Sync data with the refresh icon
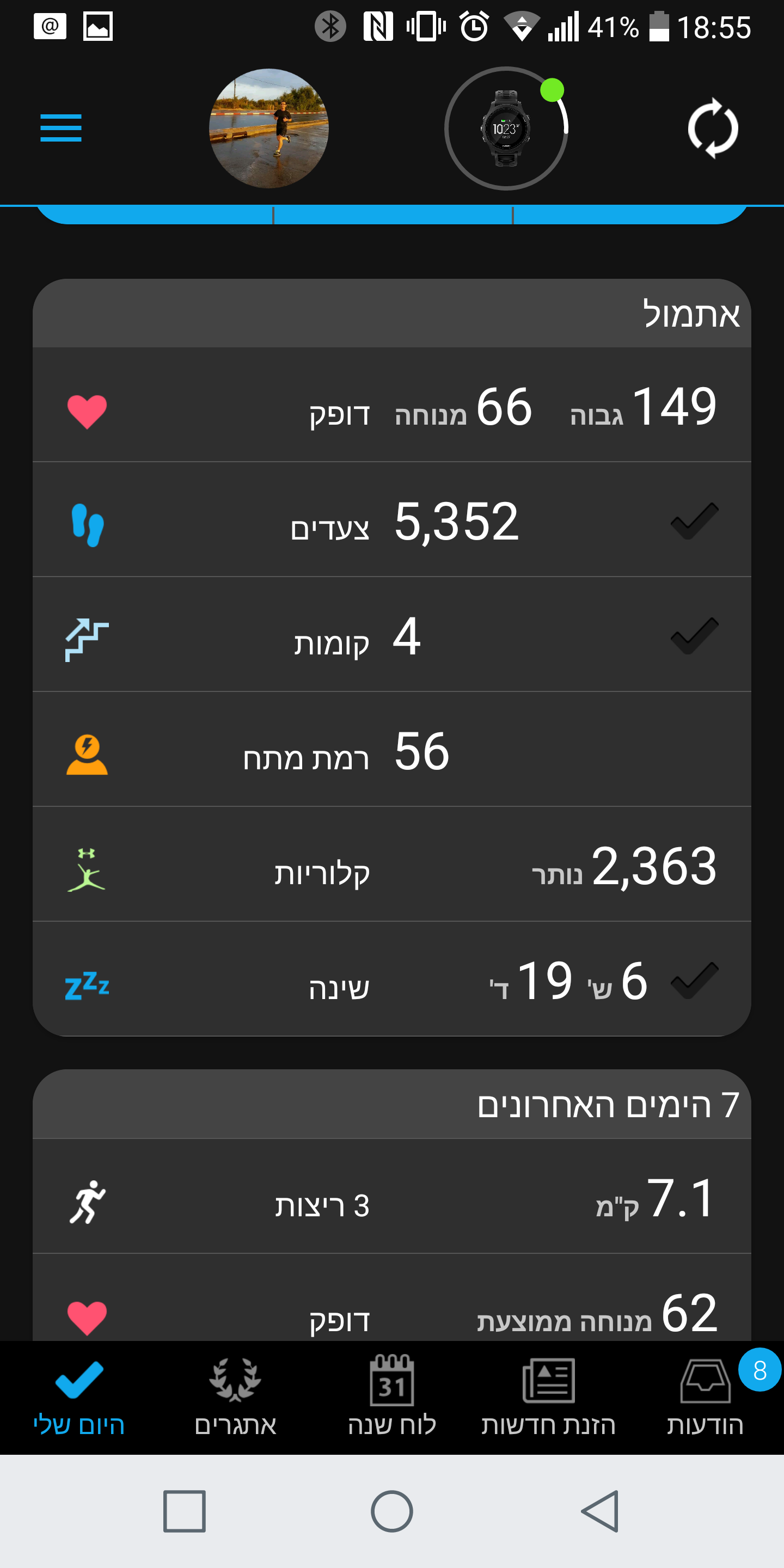This screenshot has width=784, height=1568. point(713,128)
